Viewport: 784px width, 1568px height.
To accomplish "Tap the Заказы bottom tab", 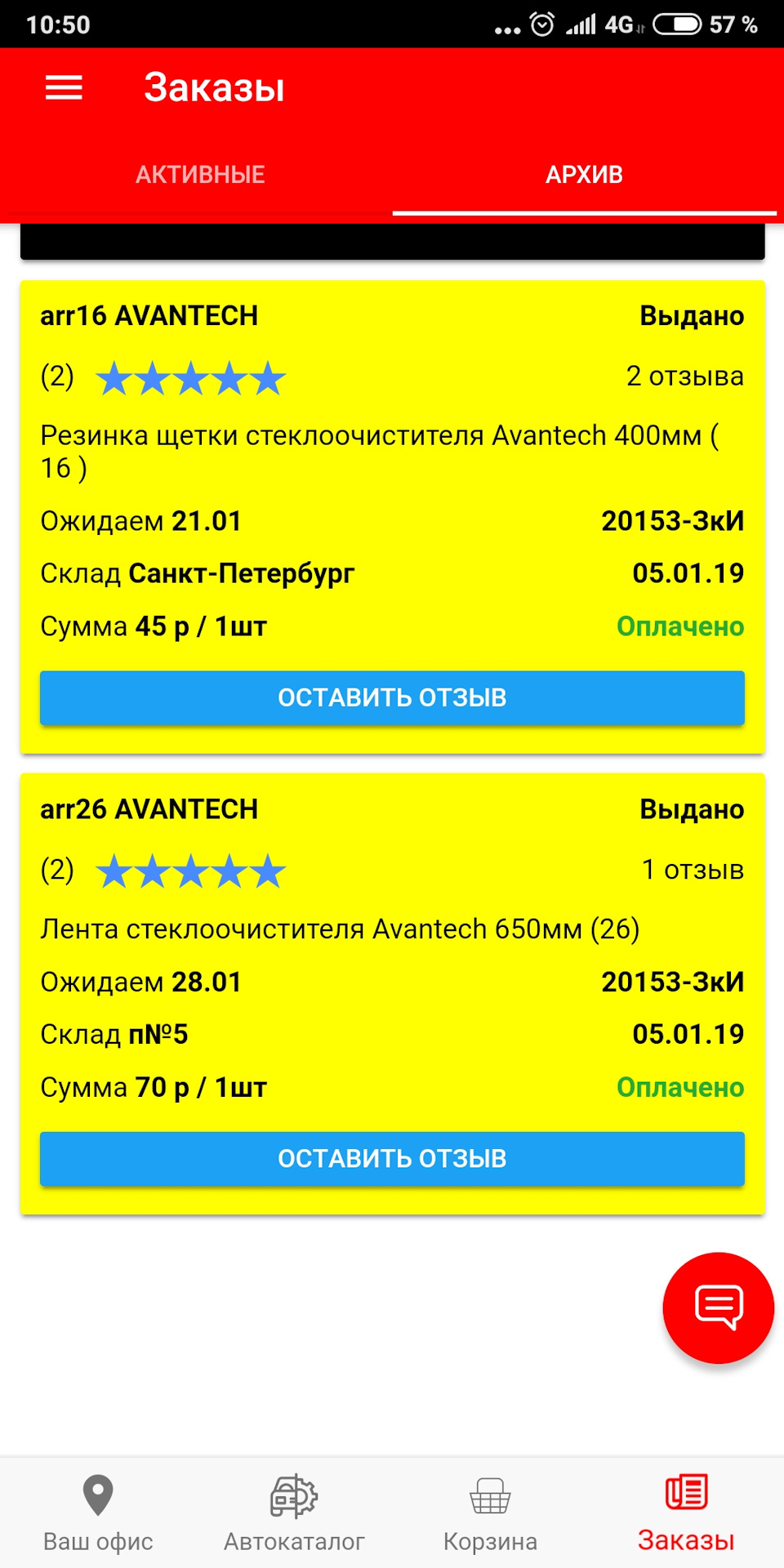I will point(686,1512).
